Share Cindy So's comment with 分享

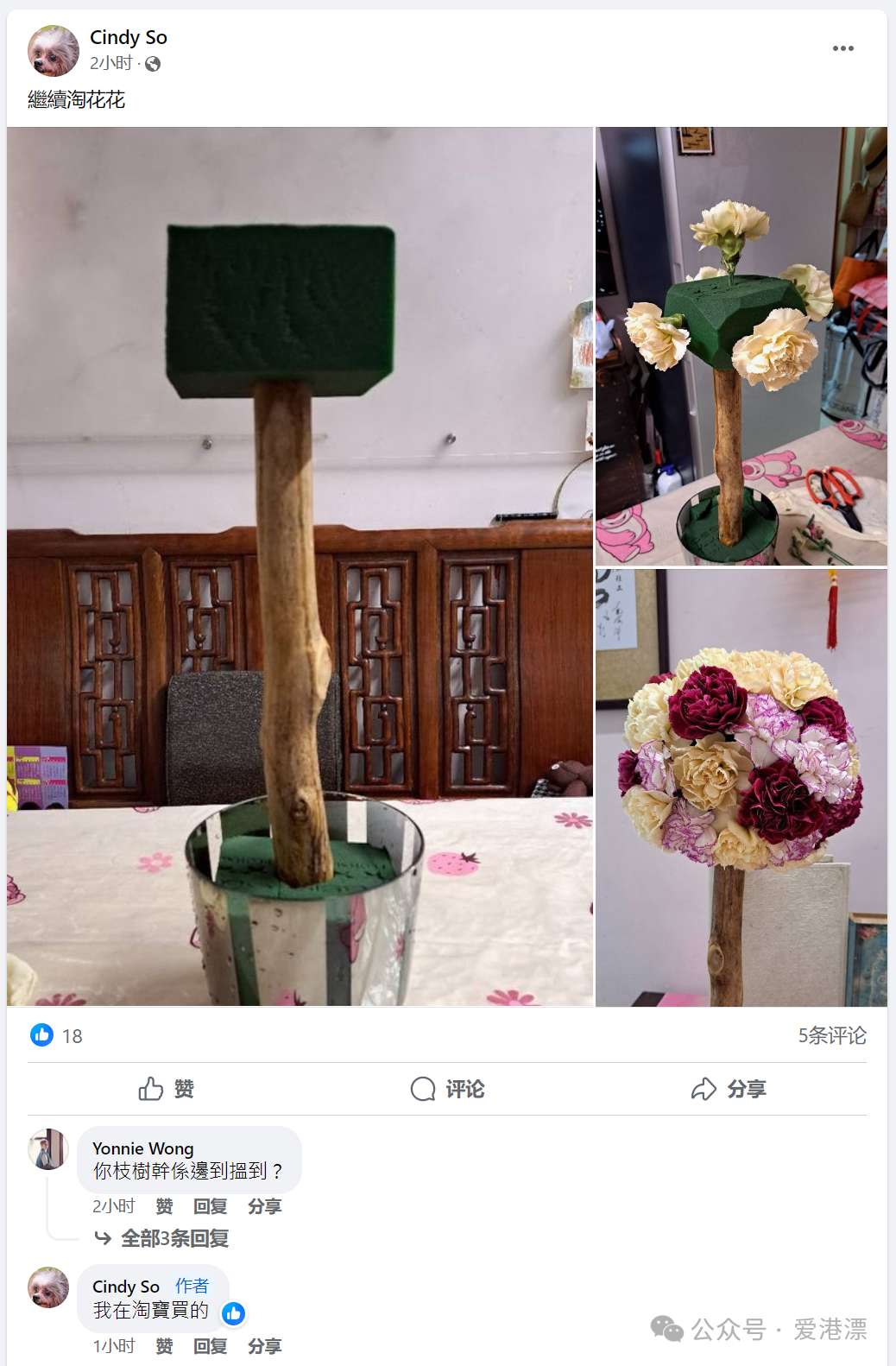(264, 1346)
